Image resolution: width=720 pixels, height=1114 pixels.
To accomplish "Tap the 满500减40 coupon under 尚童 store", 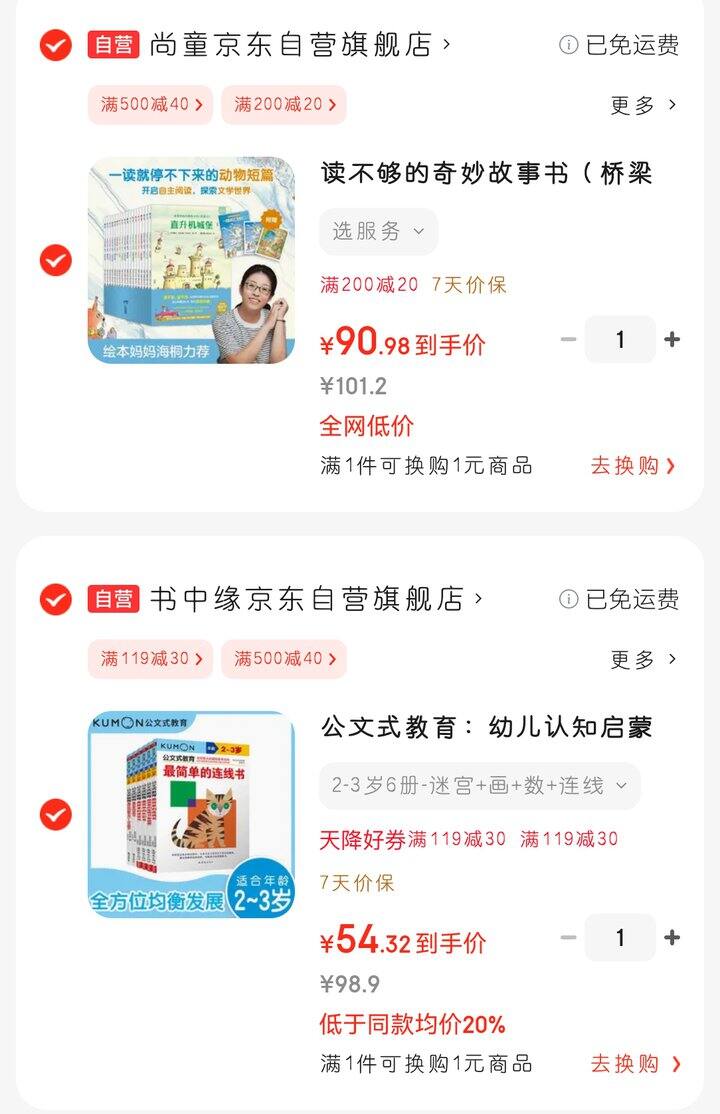I will [x=151, y=104].
